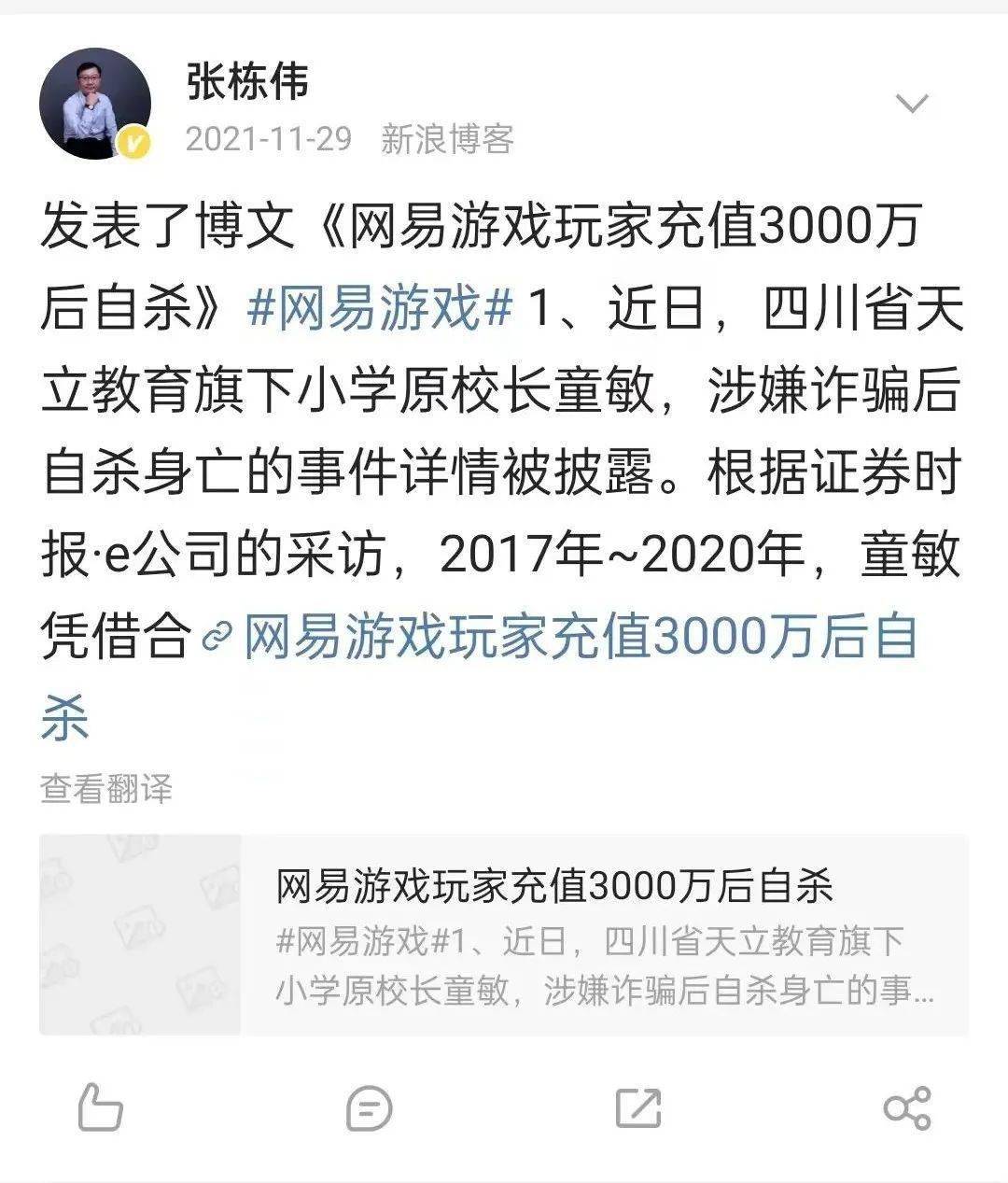Share this post
1008x1183 pixels.
click(x=906, y=1108)
